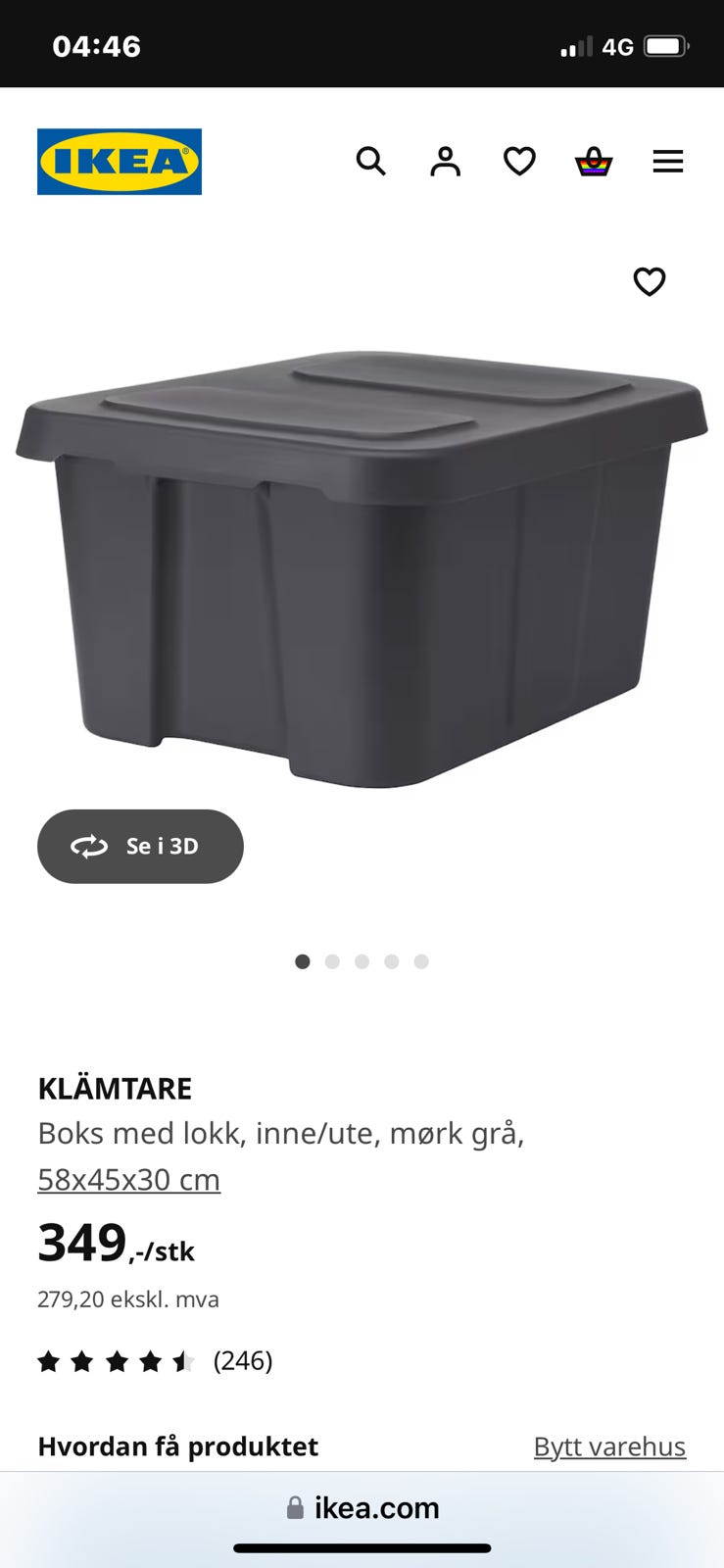The height and width of the screenshot is (1568, 724).
Task: Select the first carousel dot indicator
Action: [x=303, y=961]
